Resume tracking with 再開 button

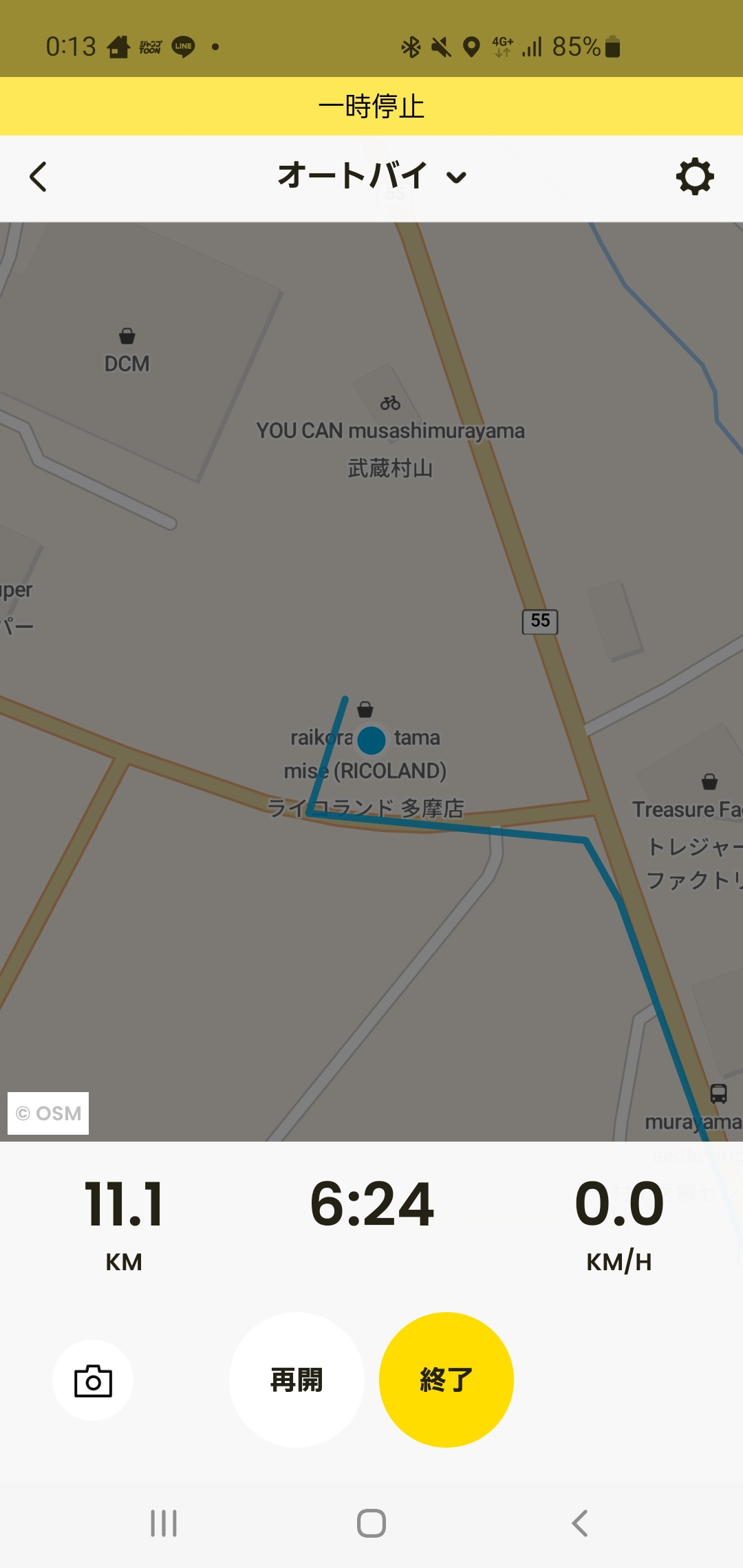tap(297, 1380)
